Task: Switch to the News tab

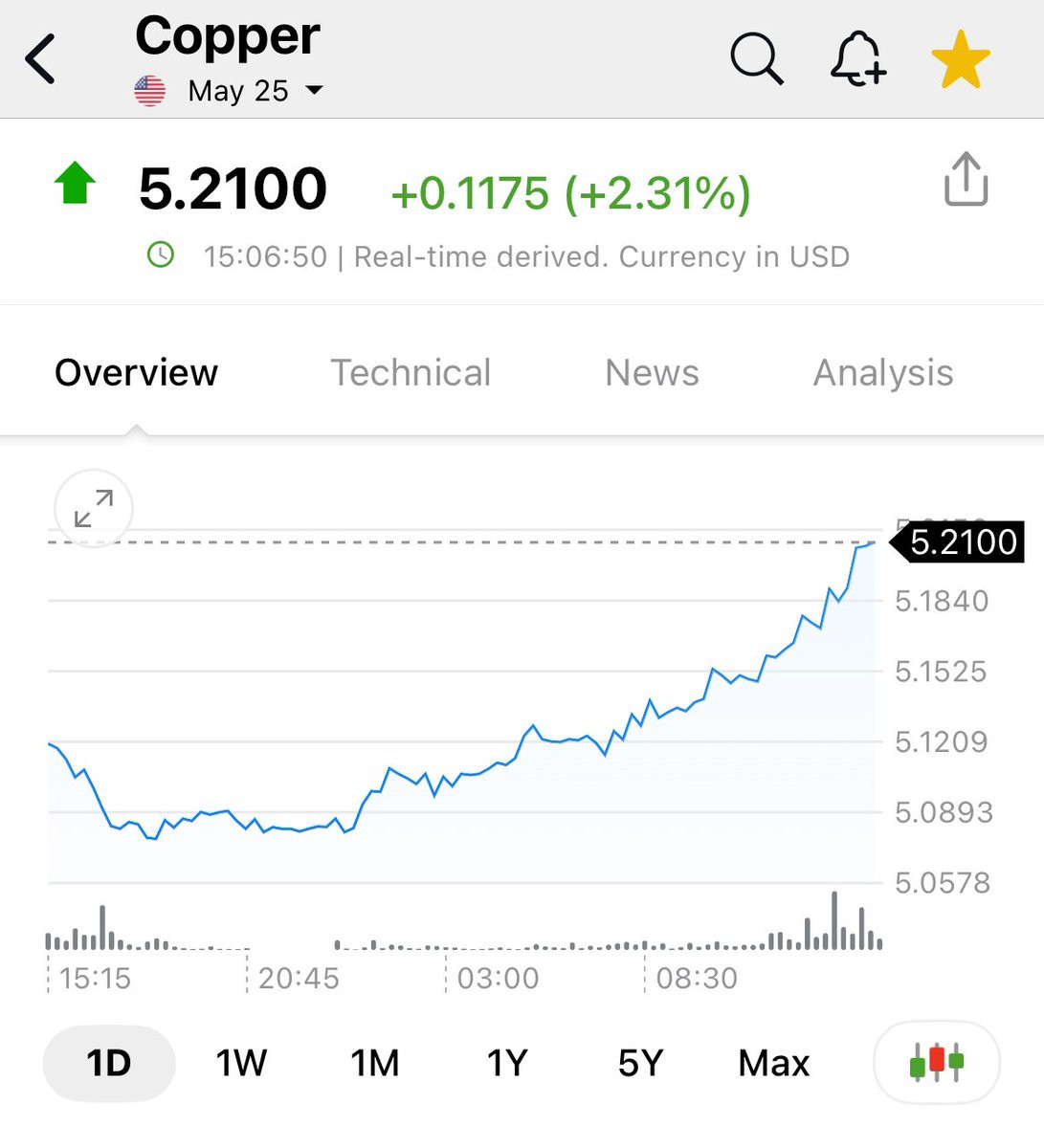Action: (652, 373)
